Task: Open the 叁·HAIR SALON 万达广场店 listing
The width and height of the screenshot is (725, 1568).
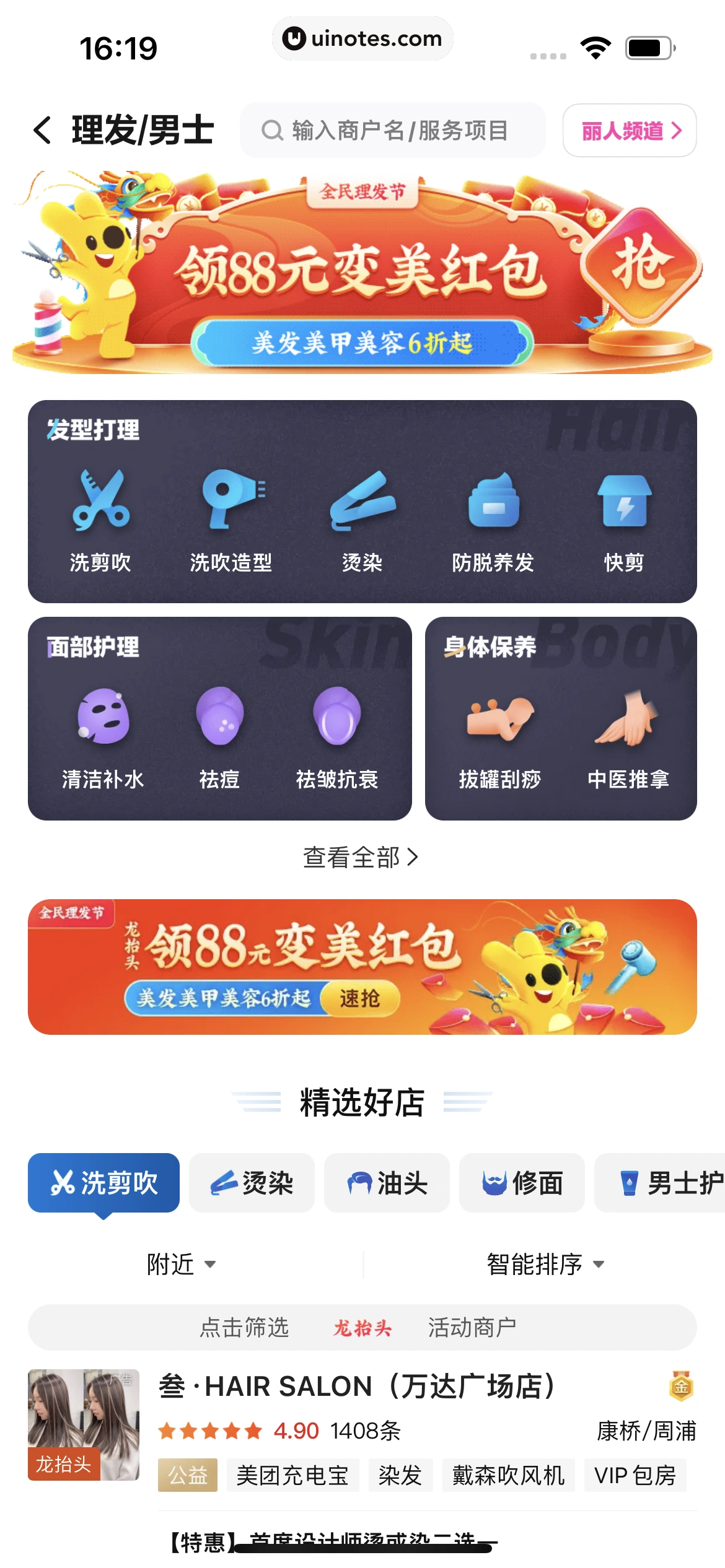Action: pyautogui.click(x=359, y=1387)
